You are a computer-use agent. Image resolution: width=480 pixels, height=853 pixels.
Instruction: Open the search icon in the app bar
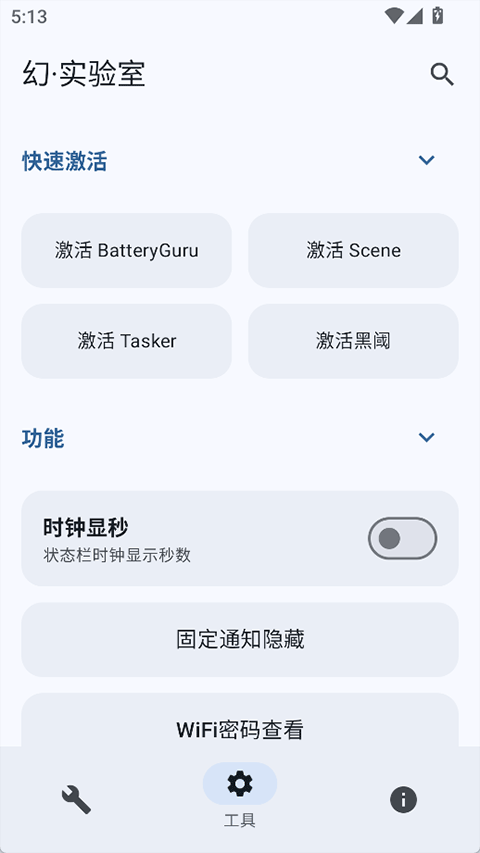pyautogui.click(x=442, y=74)
